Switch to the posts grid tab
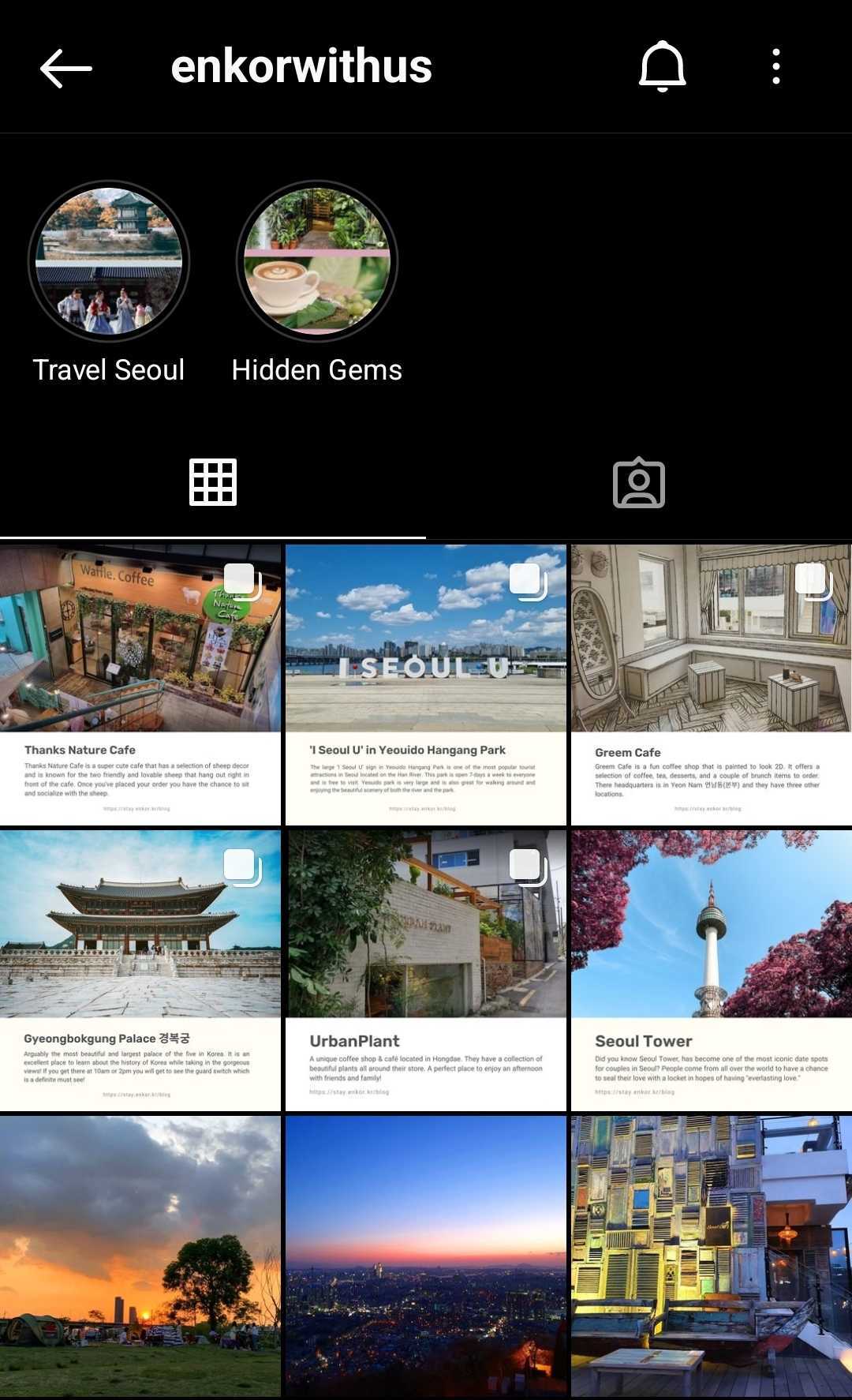This screenshot has width=852, height=1400. click(x=213, y=482)
